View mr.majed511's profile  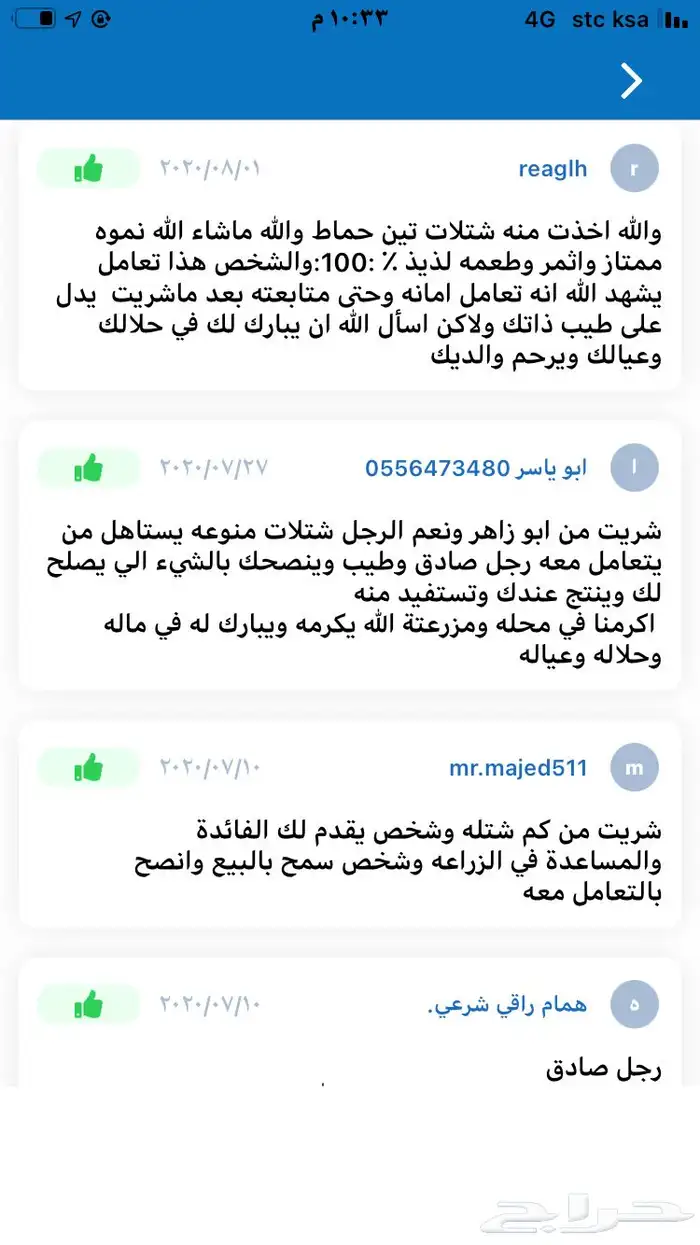(x=518, y=768)
